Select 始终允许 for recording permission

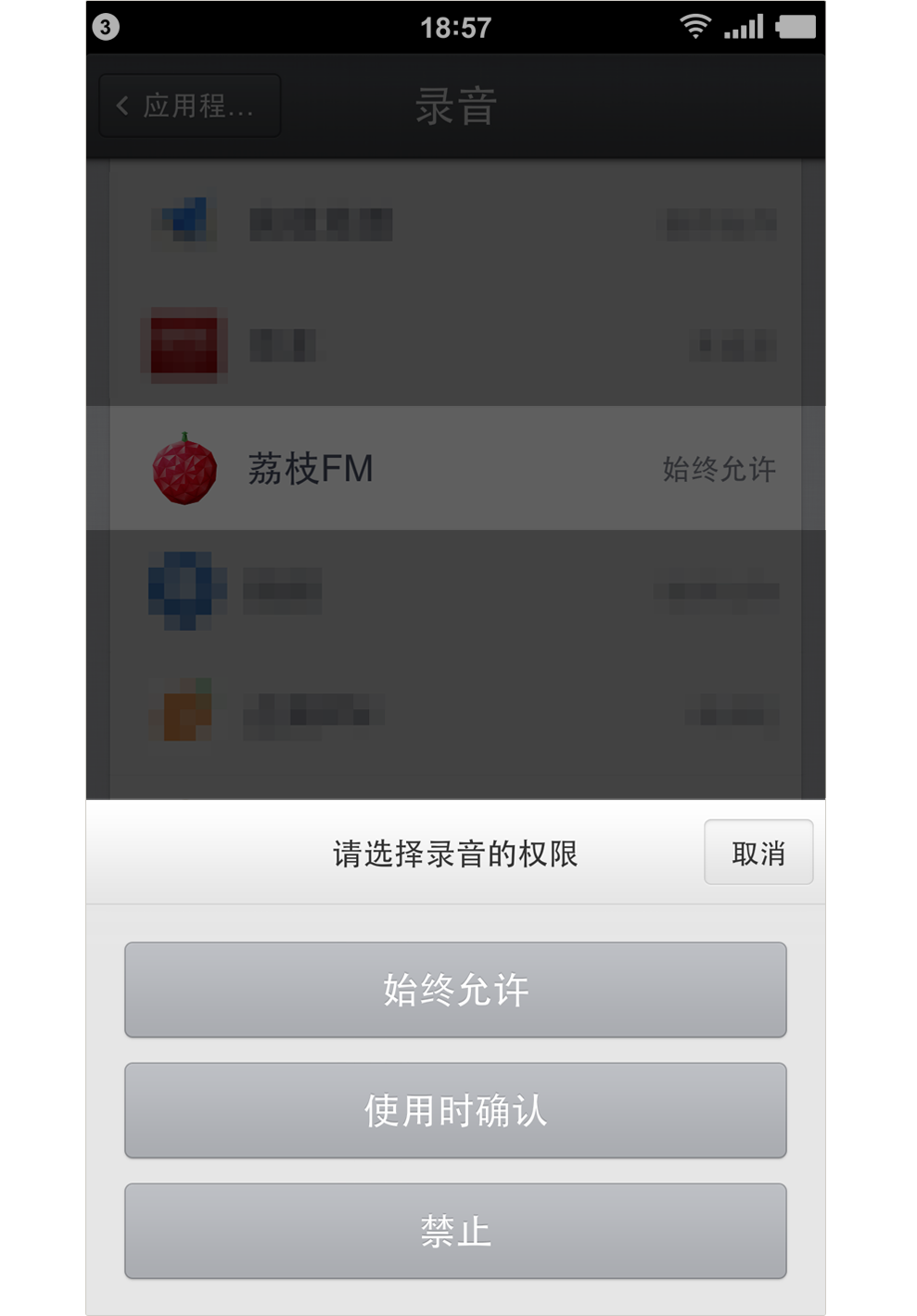pyautogui.click(x=455, y=990)
